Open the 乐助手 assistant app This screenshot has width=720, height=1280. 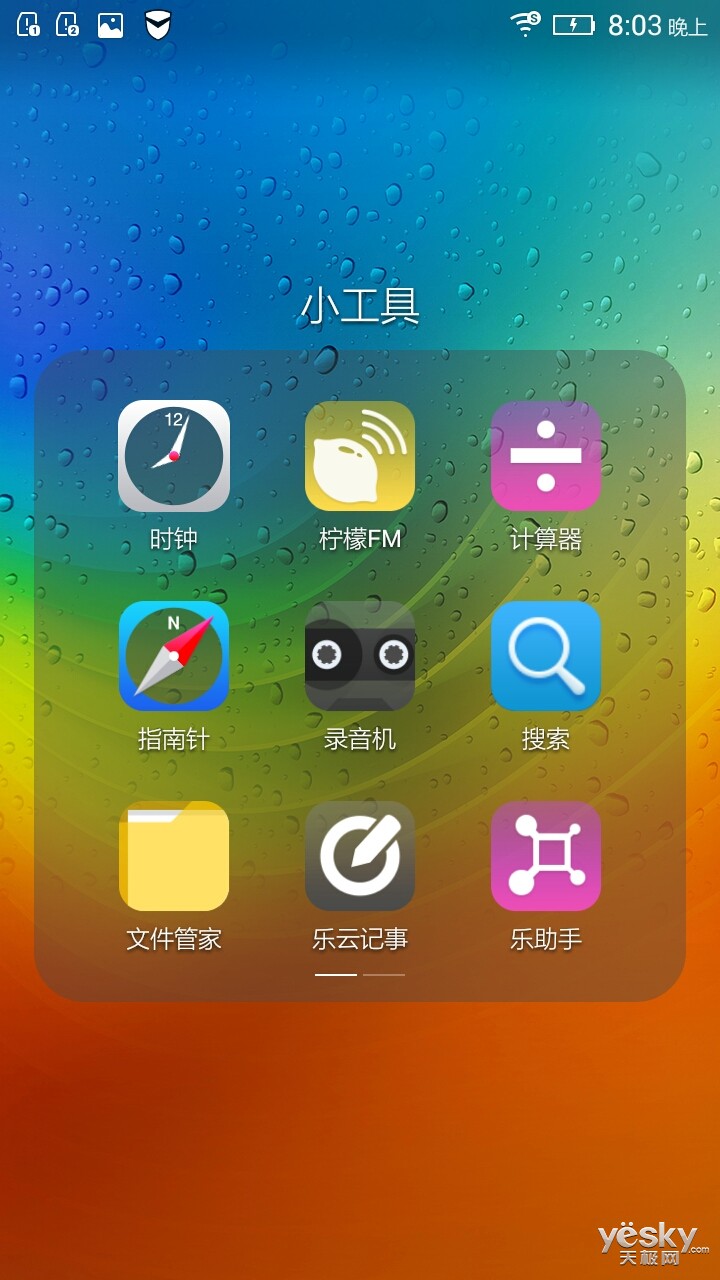coord(546,856)
